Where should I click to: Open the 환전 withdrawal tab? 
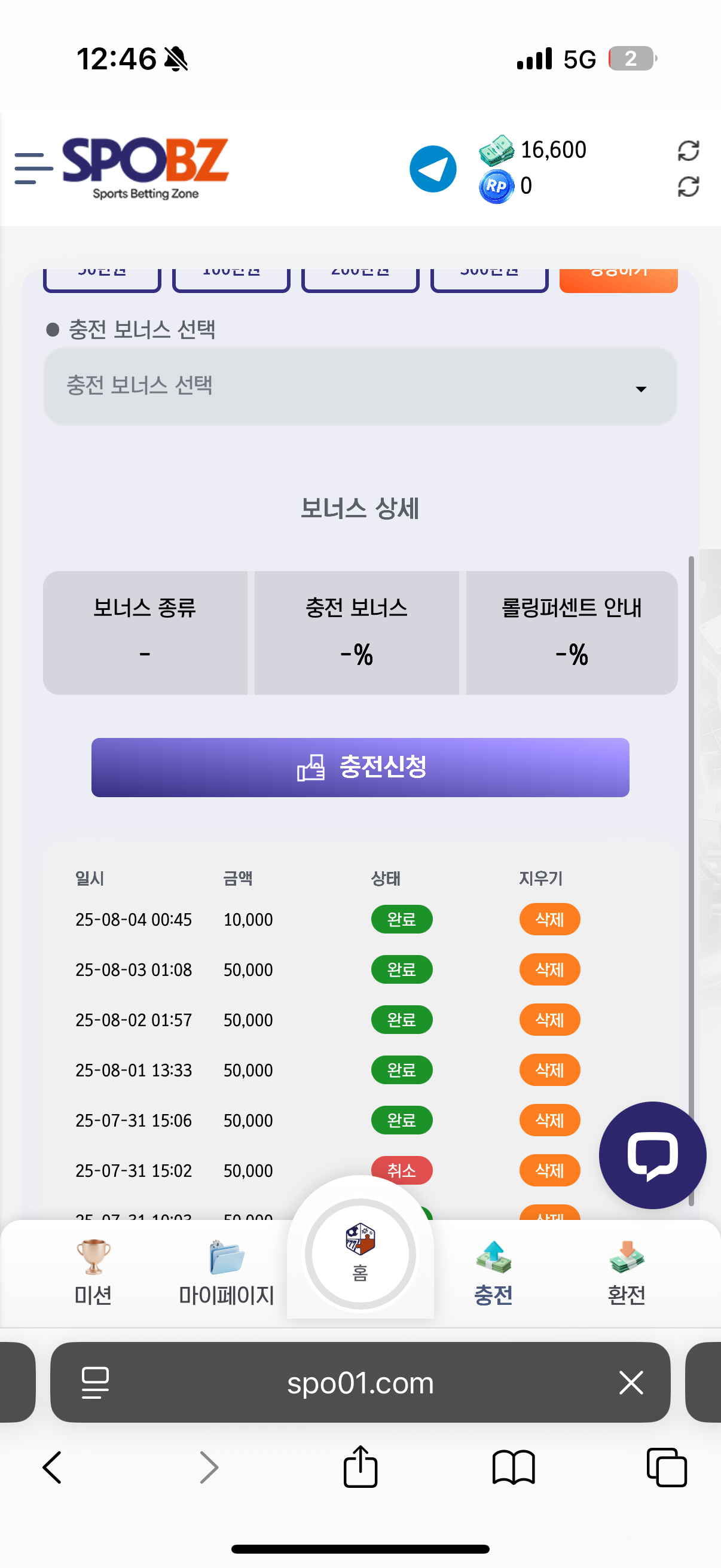pos(626,1272)
